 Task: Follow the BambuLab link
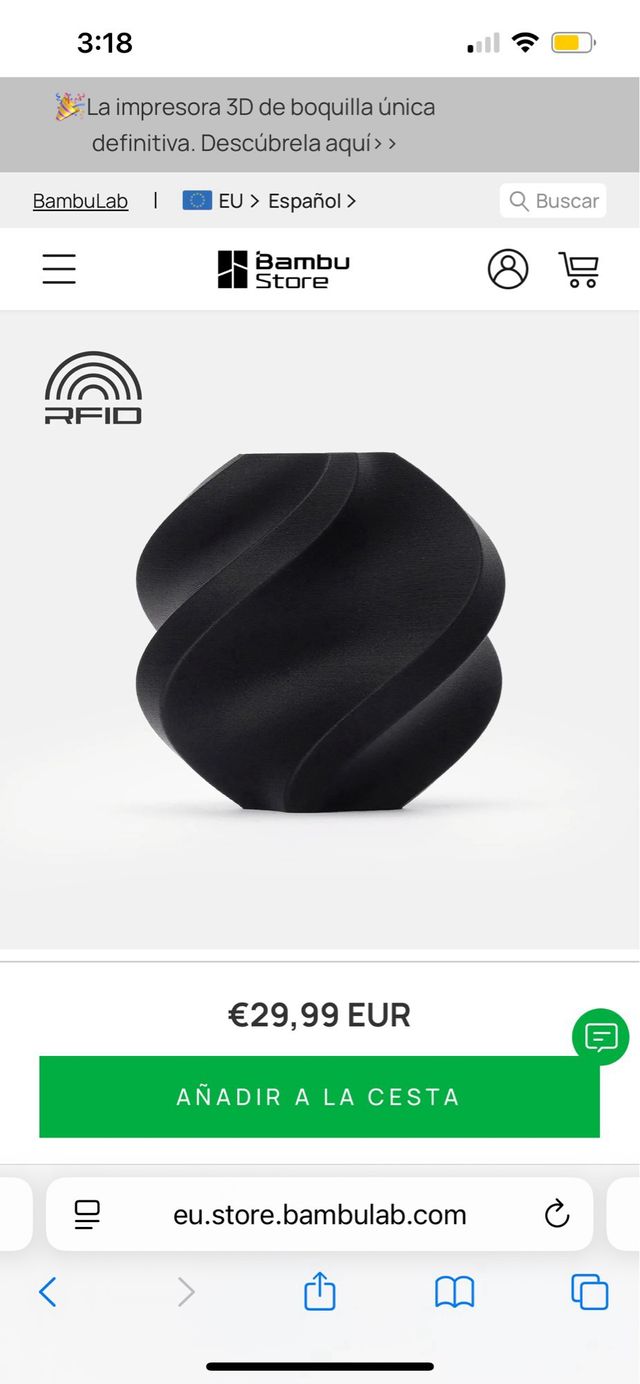point(80,201)
